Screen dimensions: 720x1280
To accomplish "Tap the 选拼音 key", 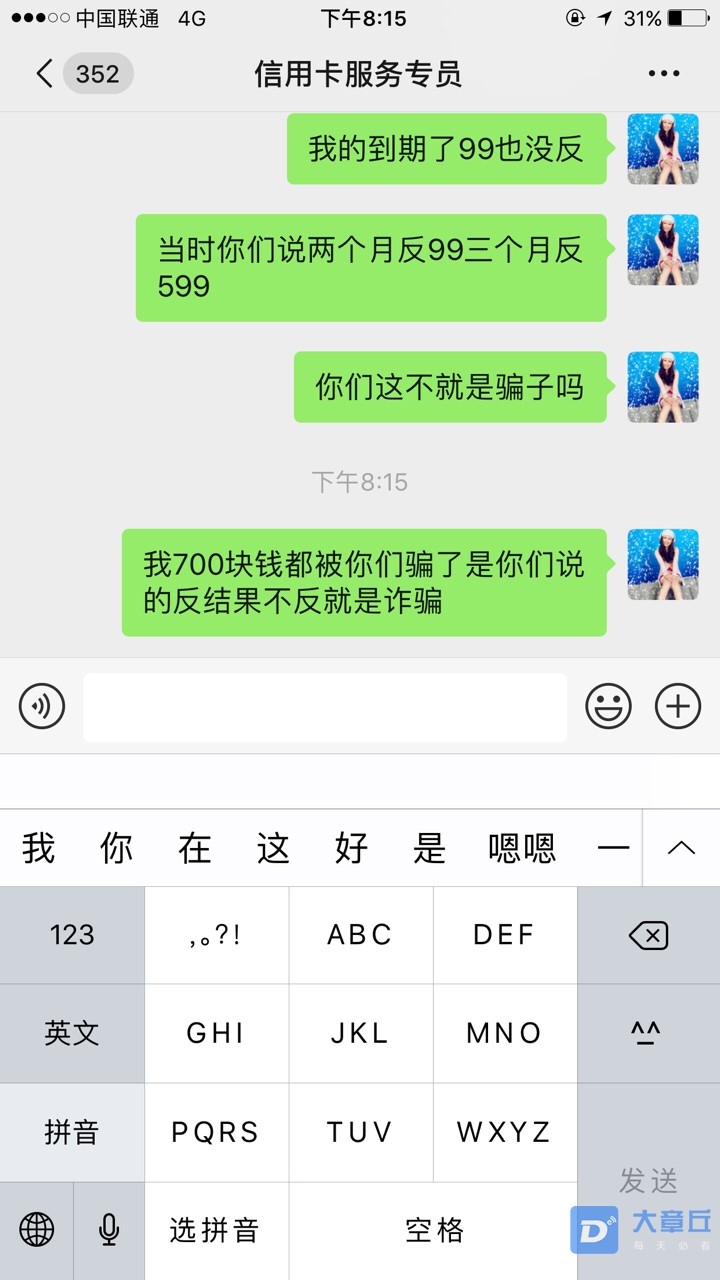I will 216,1230.
